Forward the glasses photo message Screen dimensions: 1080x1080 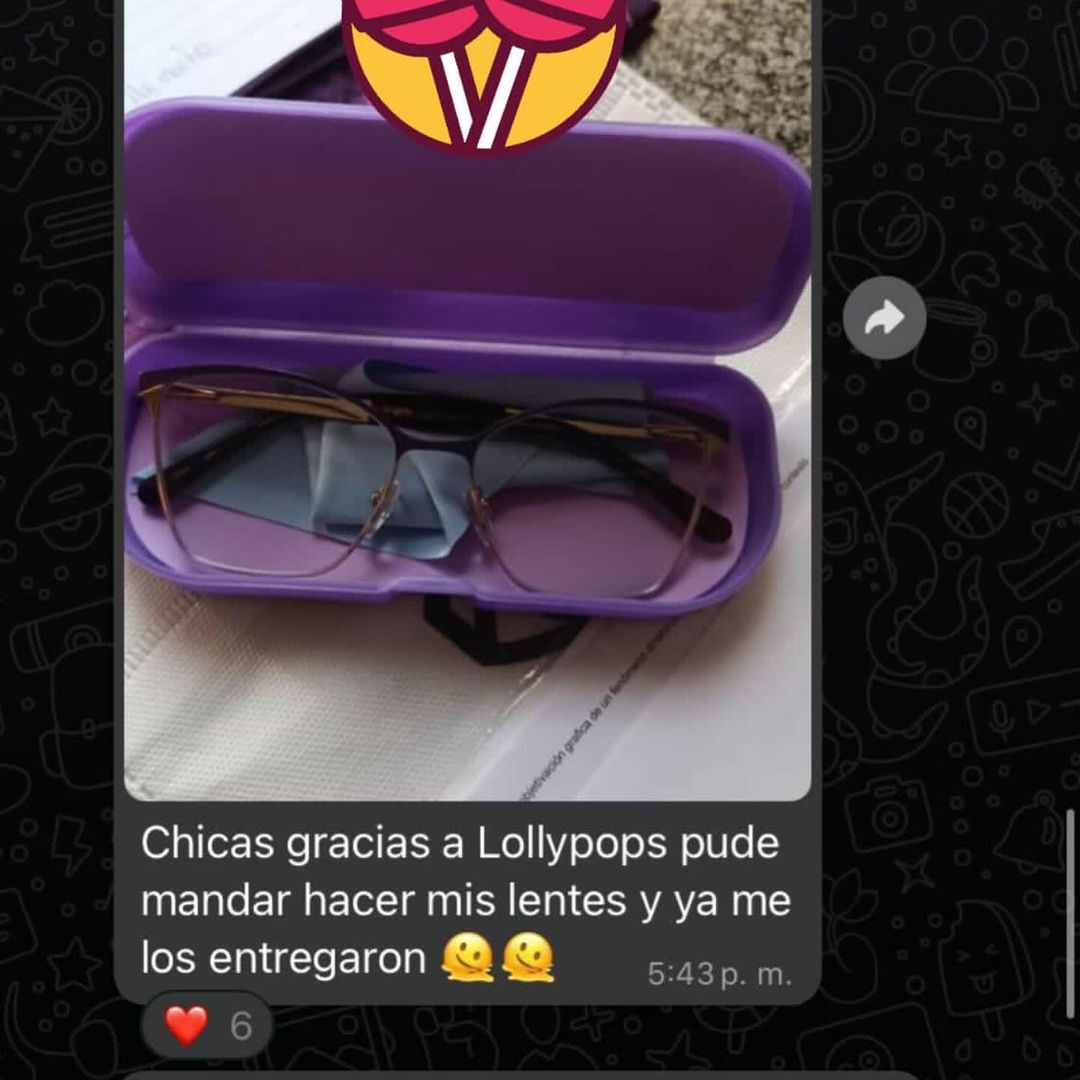(884, 319)
